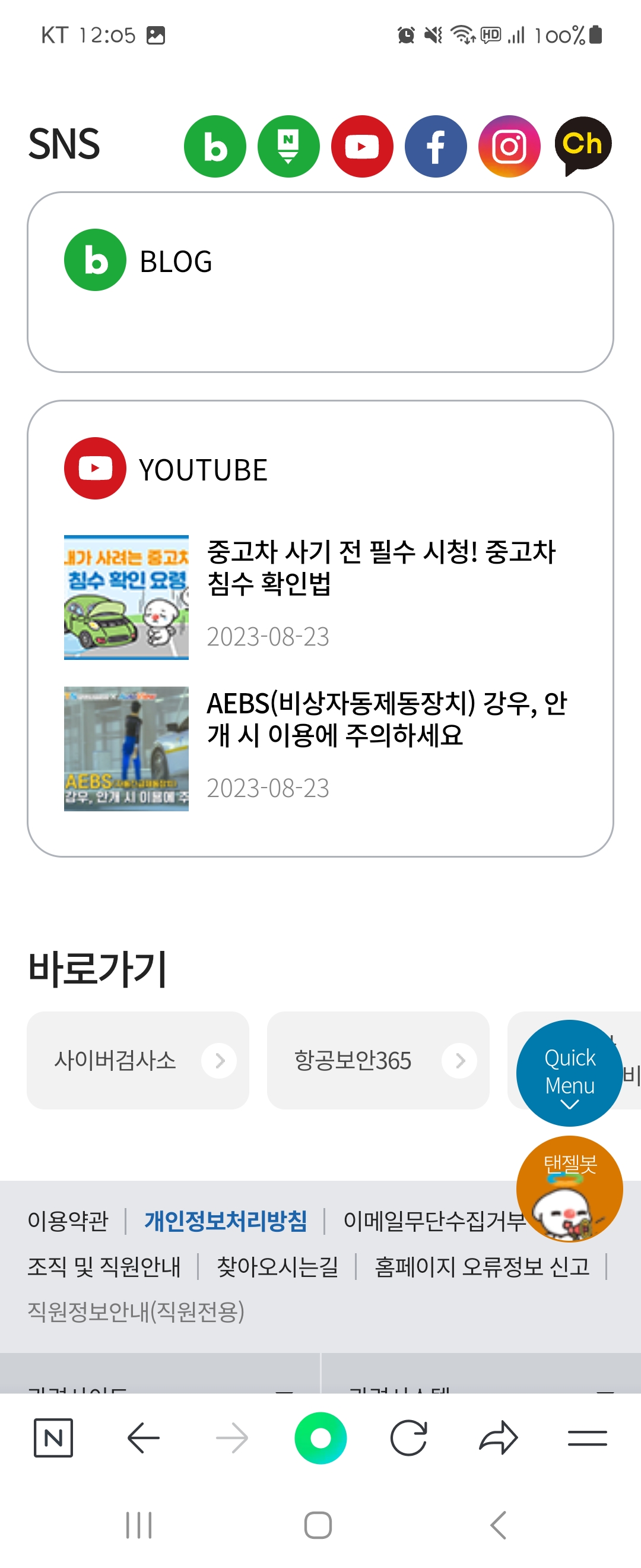
Task: Open 개인정보처리방침 link
Action: [226, 1221]
